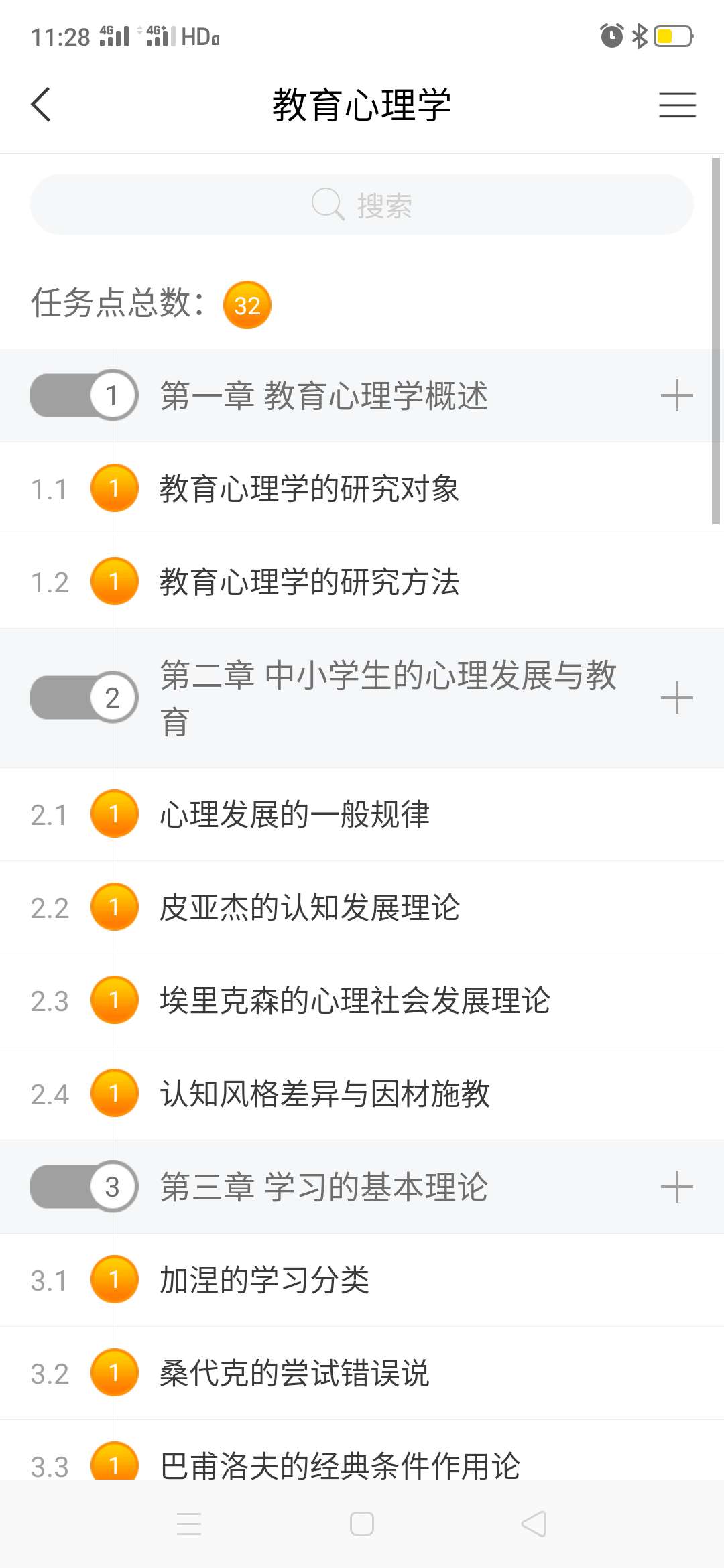Open lesson 1.1 教育心理学的研究对象

(x=309, y=488)
